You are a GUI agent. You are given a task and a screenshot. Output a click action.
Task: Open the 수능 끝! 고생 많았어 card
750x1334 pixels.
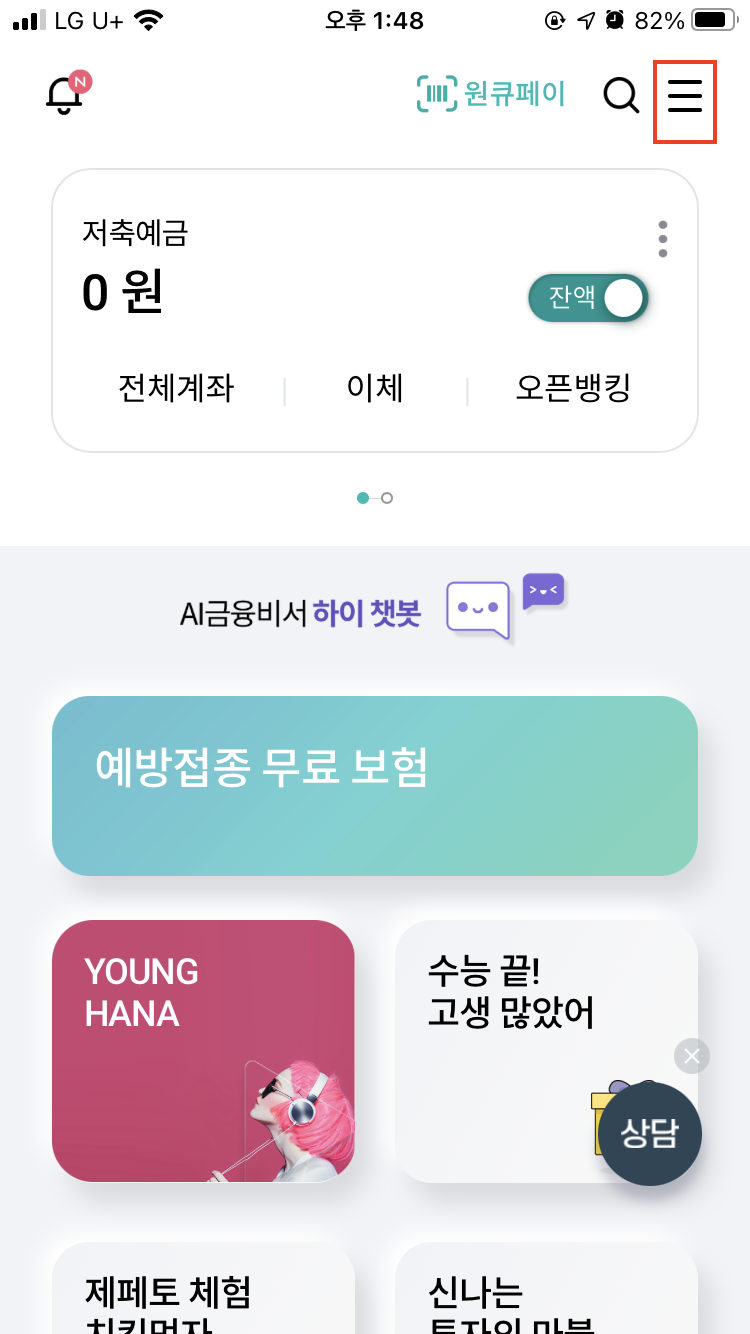pyautogui.click(x=546, y=1051)
